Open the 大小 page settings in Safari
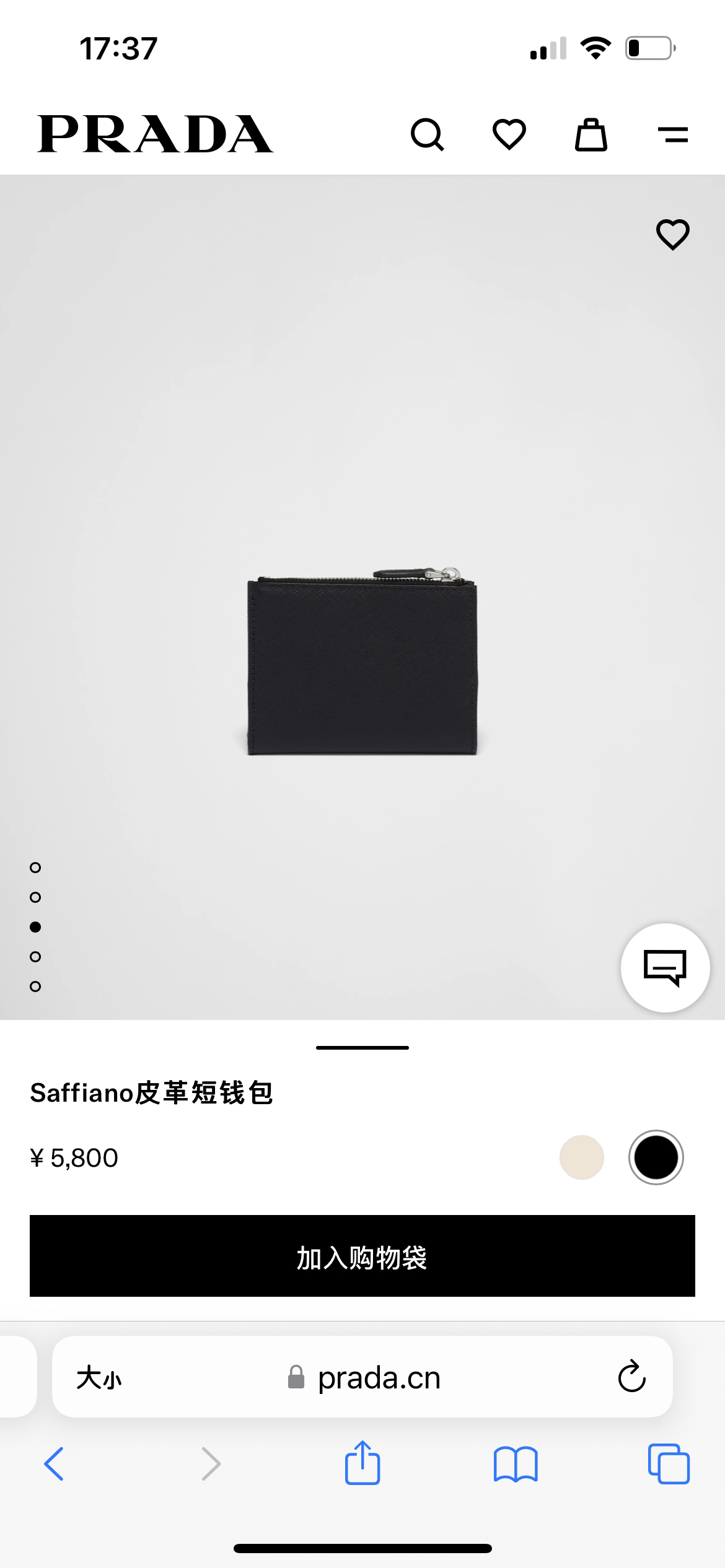 point(99,1379)
